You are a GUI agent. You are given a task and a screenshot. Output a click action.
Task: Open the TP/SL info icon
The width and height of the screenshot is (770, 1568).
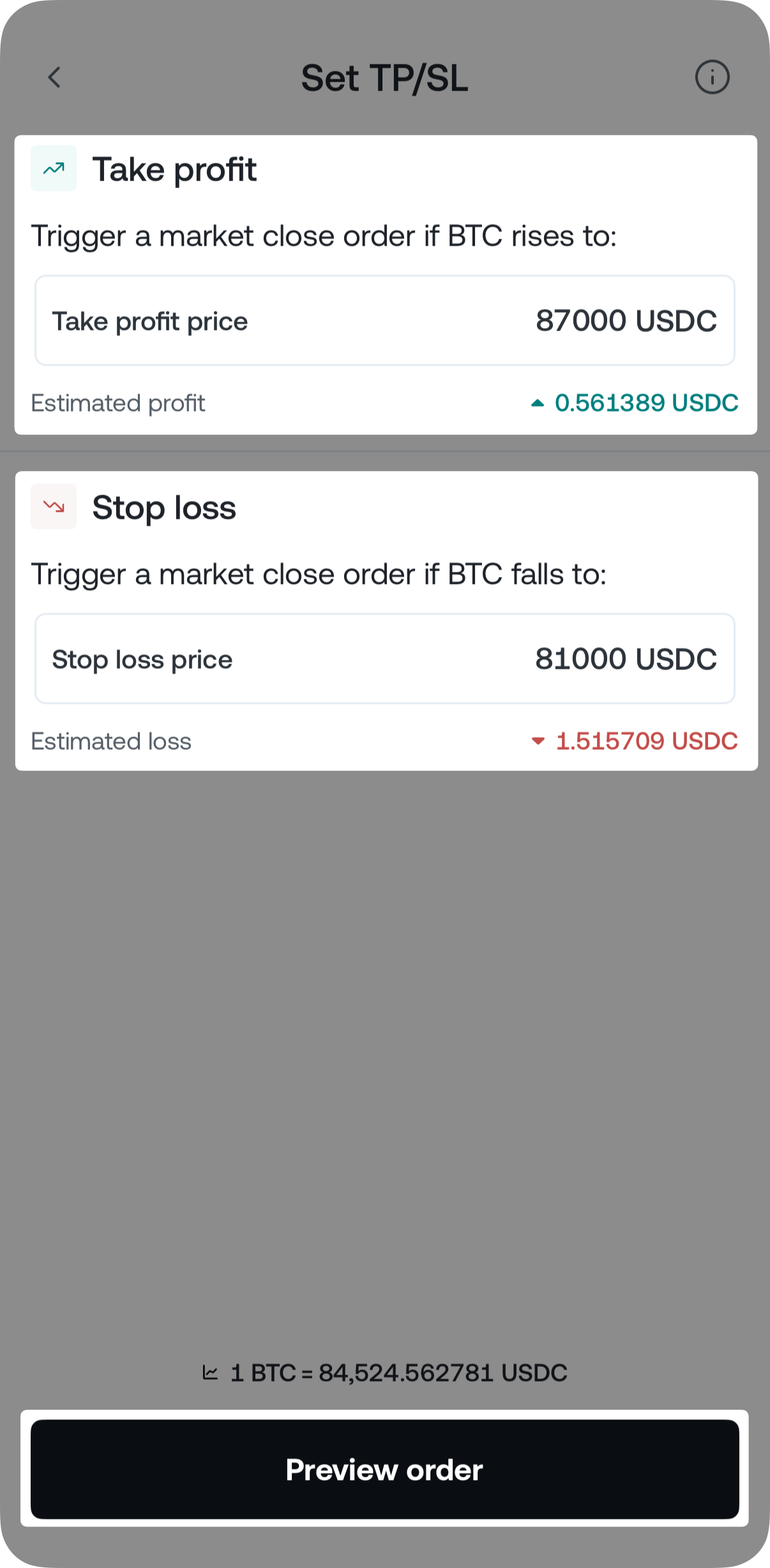712,78
